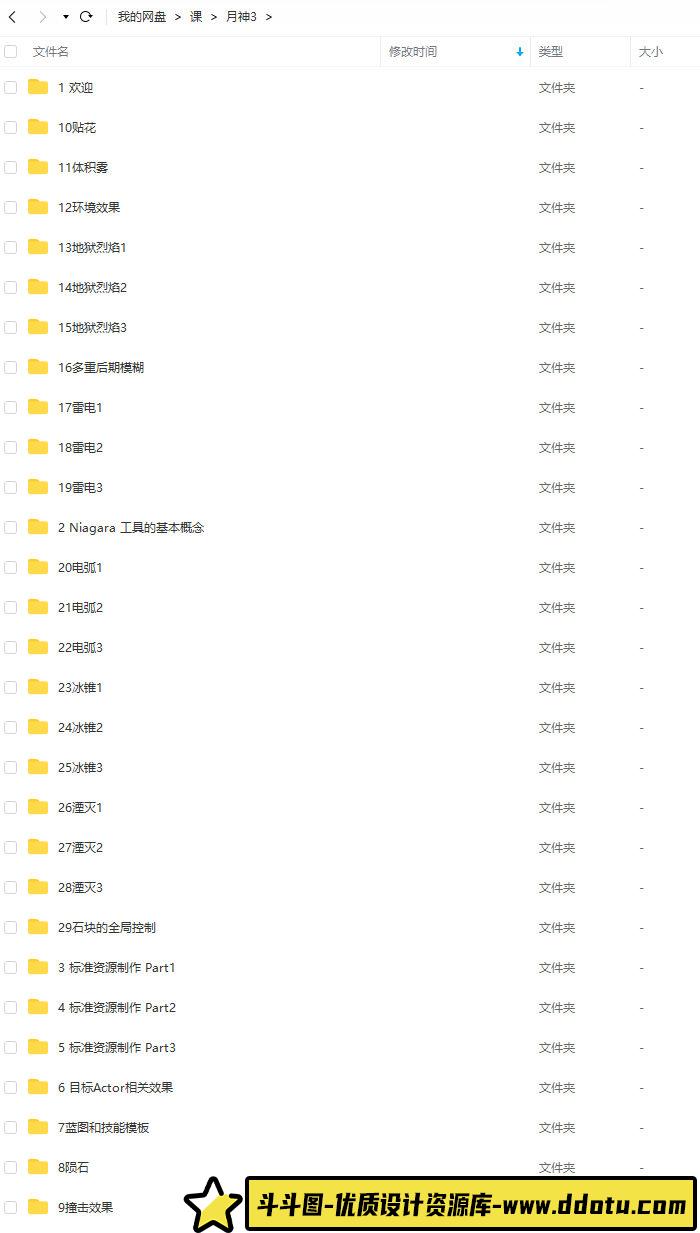Open folder 2 Niagara 工具的基本概念
This screenshot has width=700, height=1233.
coord(130,528)
